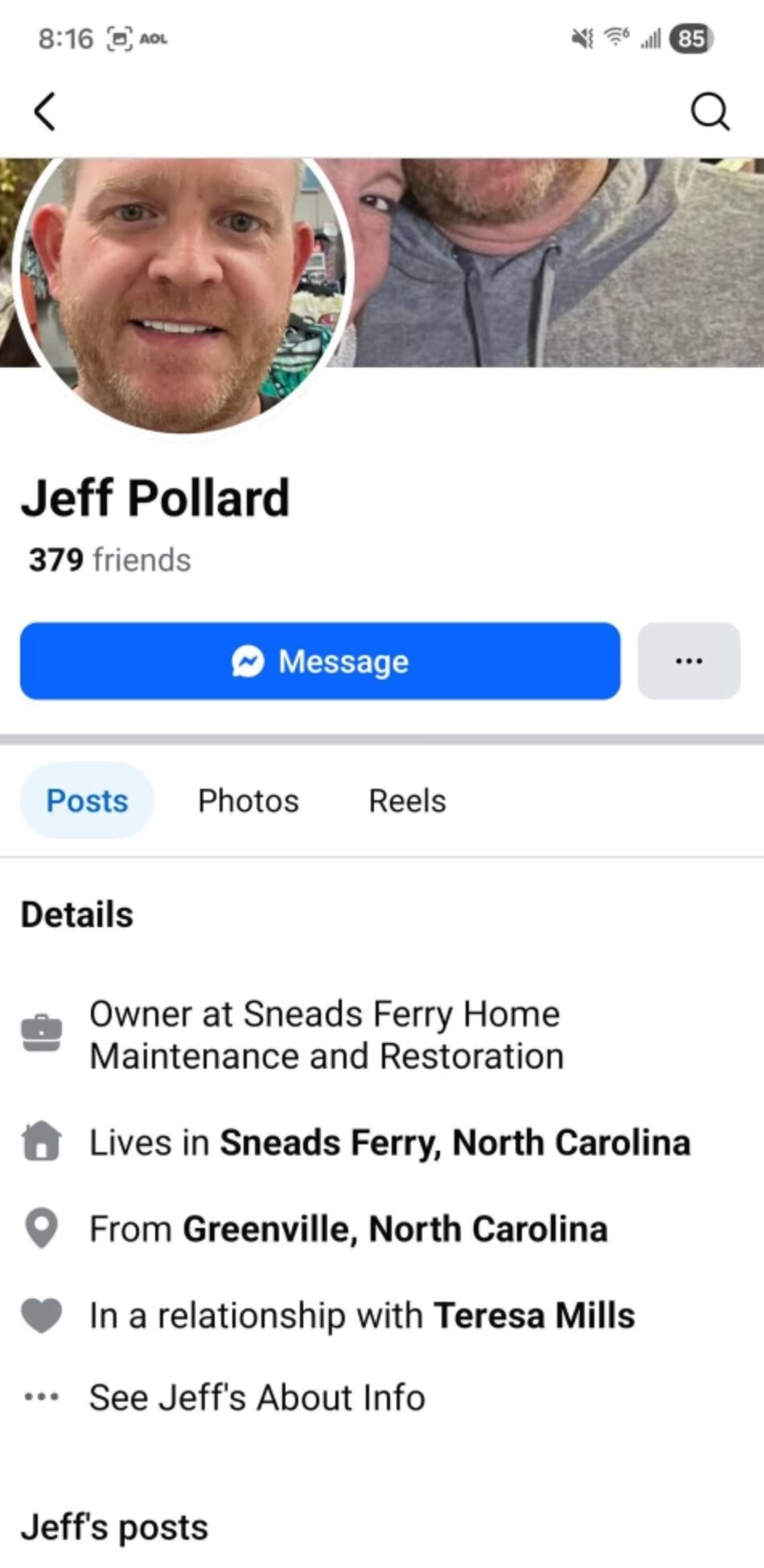
Task: Send a message to Jeff Pollard
Action: click(x=320, y=661)
